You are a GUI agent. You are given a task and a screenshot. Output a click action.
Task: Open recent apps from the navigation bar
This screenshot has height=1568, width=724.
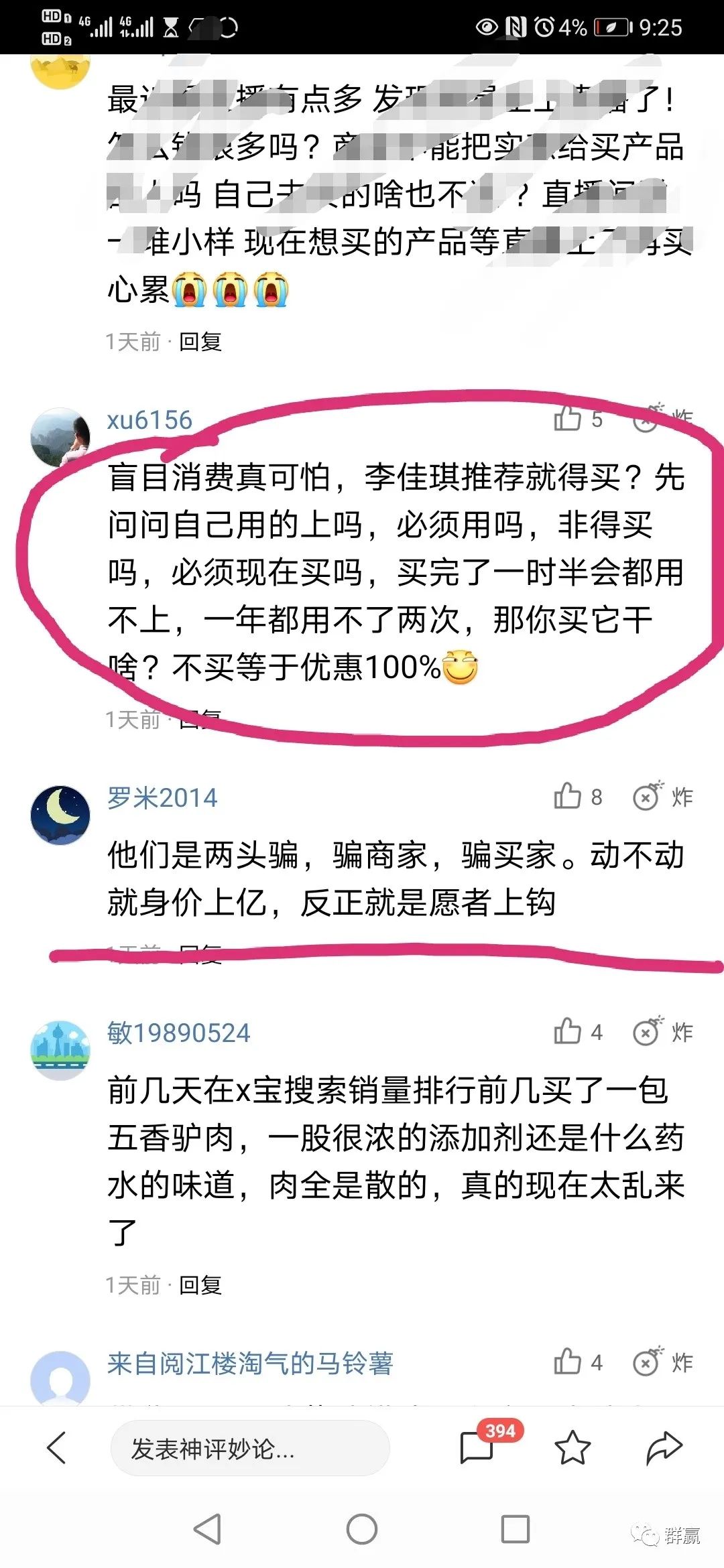pyautogui.click(x=515, y=1529)
